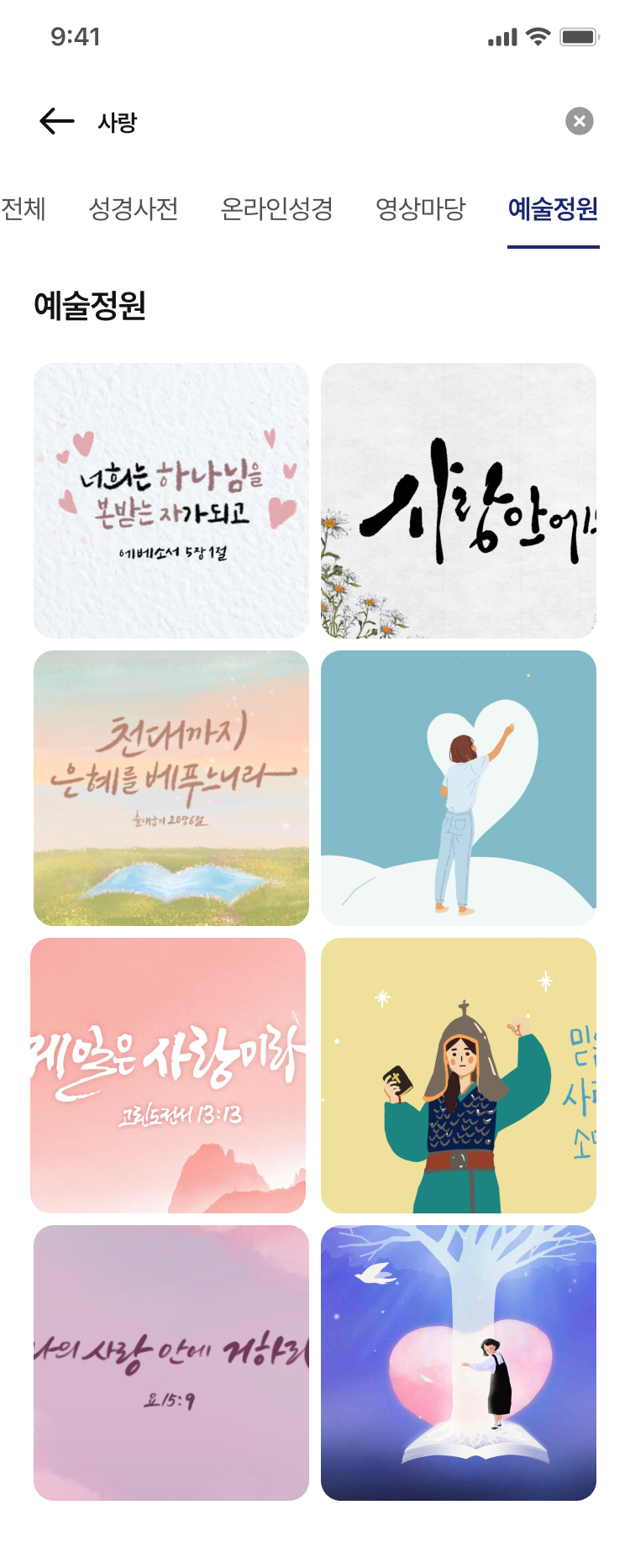Tap the search field containing '사랑'
Screen dimensions: 630x1568
click(319, 123)
